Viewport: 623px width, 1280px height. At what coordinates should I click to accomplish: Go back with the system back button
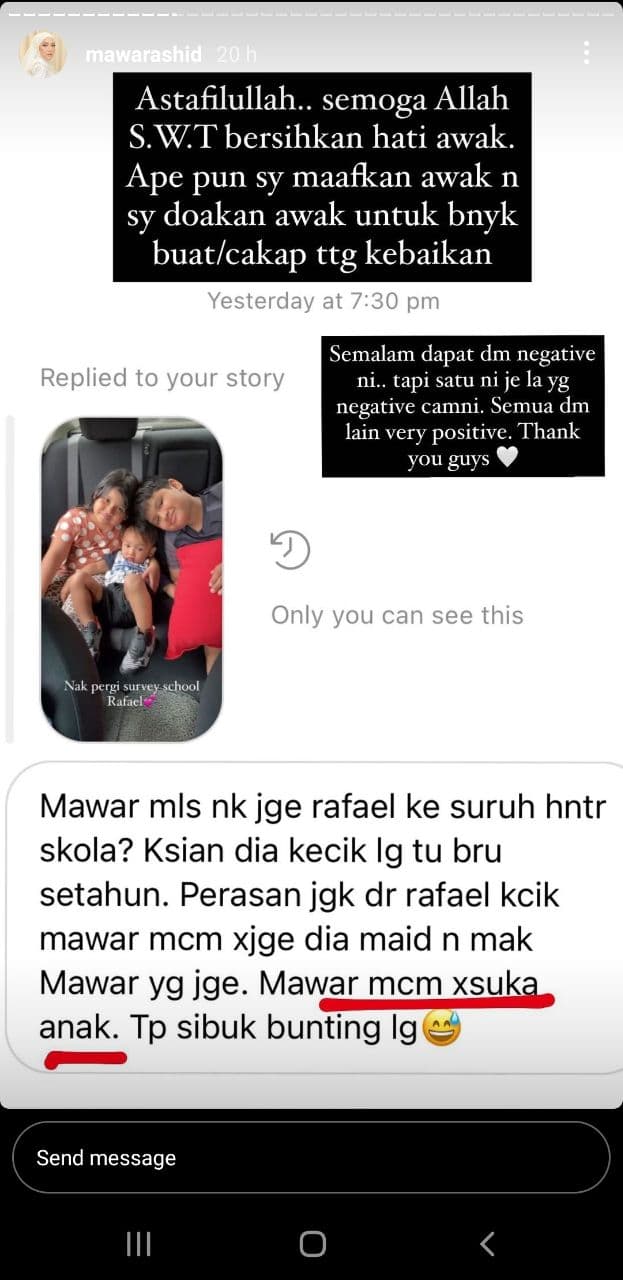point(487,1243)
